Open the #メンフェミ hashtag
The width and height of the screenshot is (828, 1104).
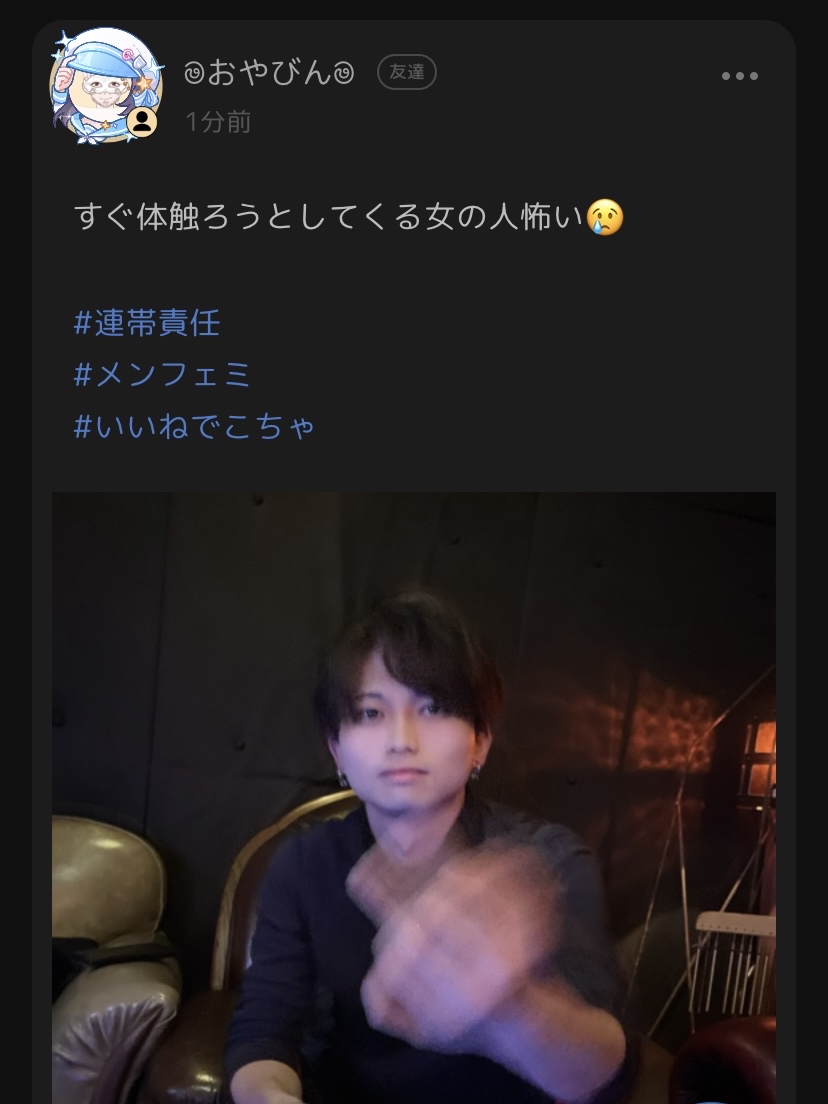tap(162, 375)
